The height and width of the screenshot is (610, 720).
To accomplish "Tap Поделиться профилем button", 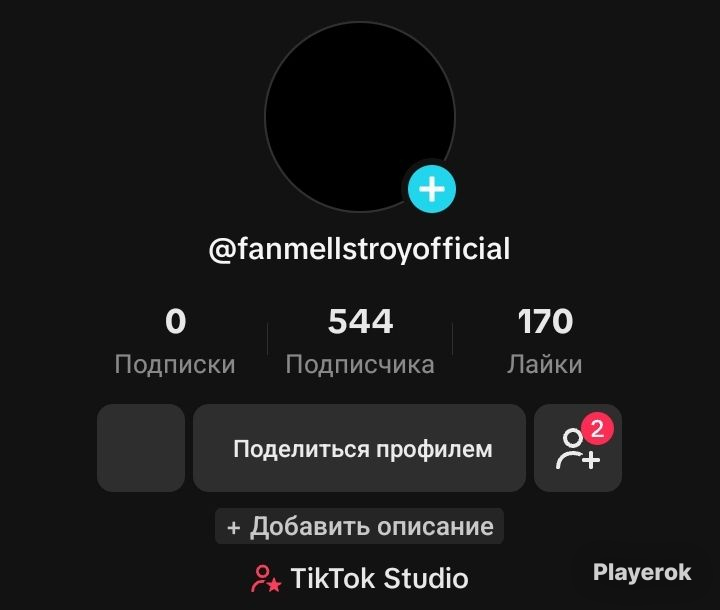I will (x=360, y=448).
